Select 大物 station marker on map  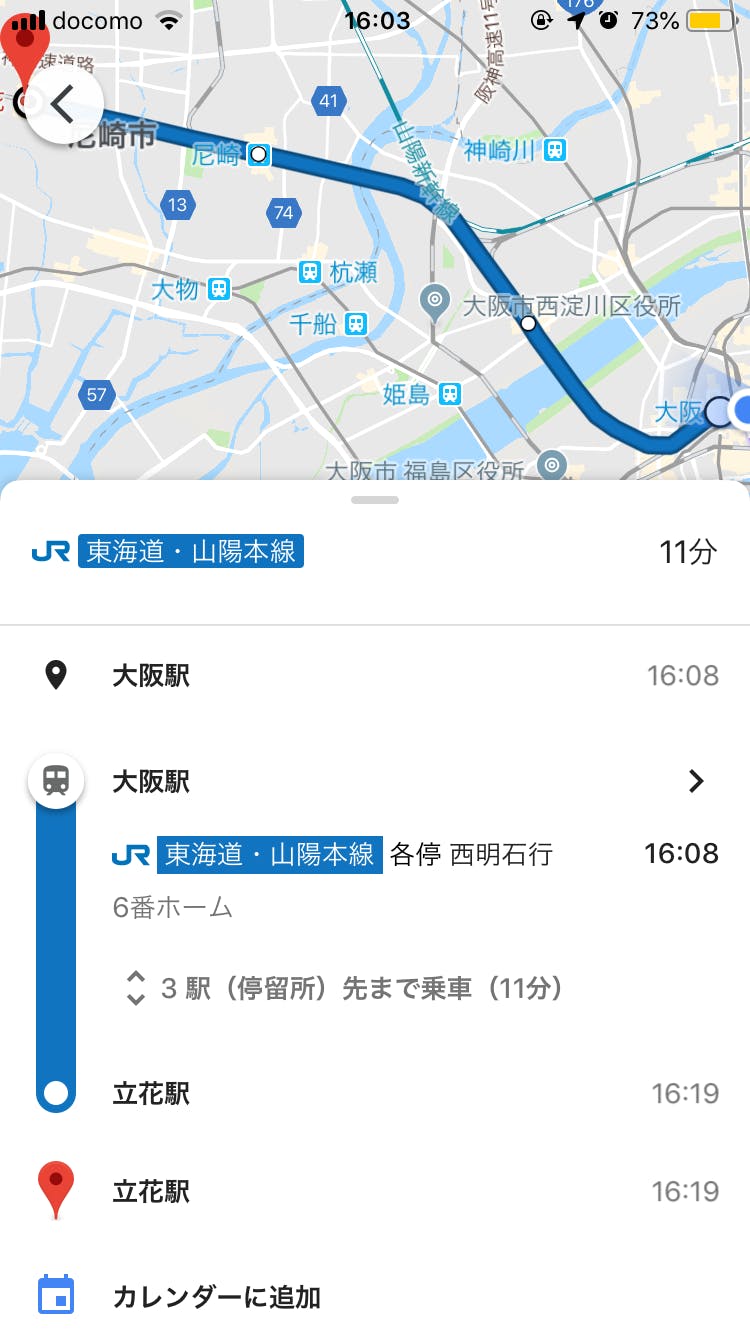point(218,290)
